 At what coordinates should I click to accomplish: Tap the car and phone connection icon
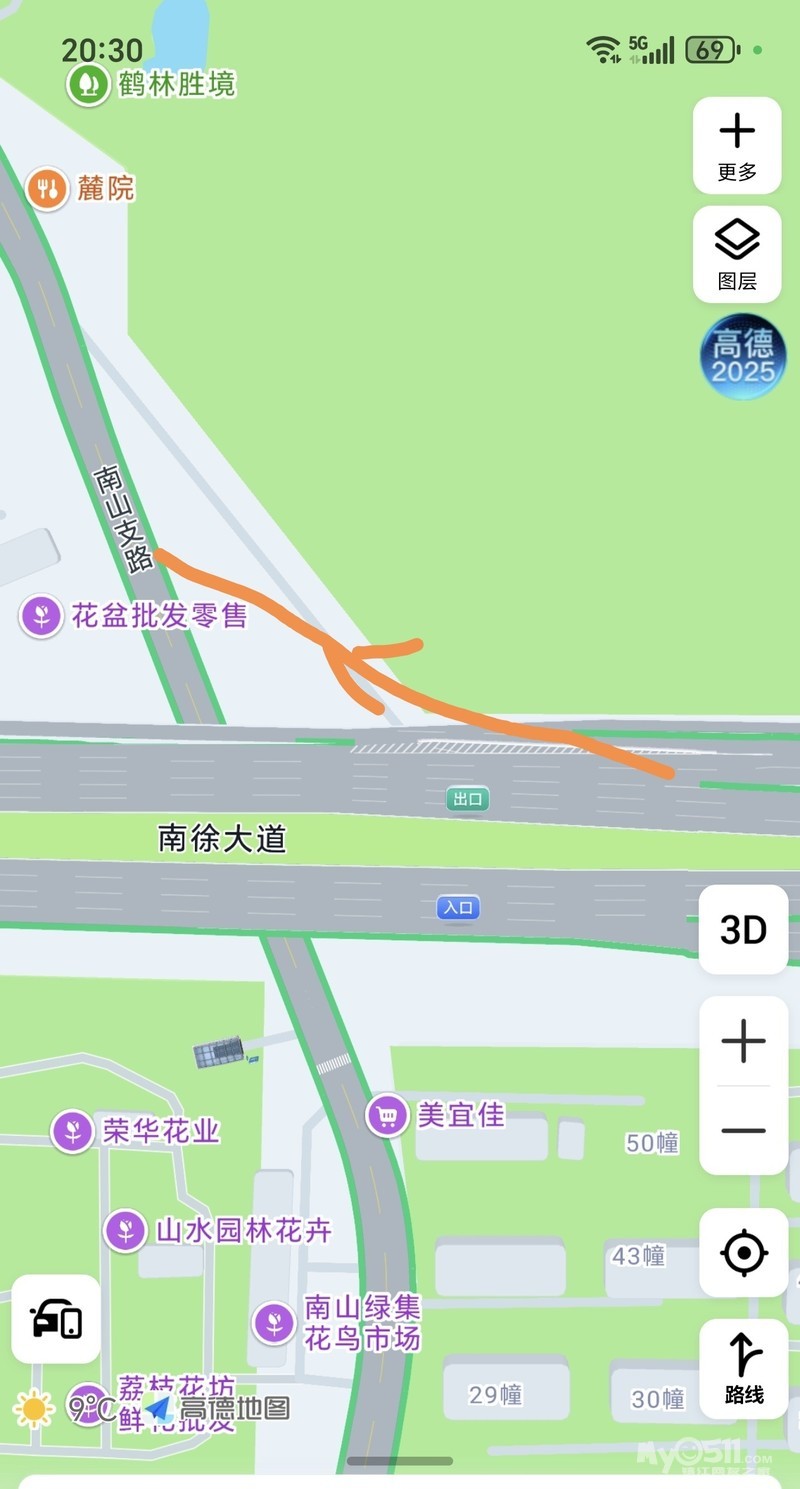[x=56, y=1319]
